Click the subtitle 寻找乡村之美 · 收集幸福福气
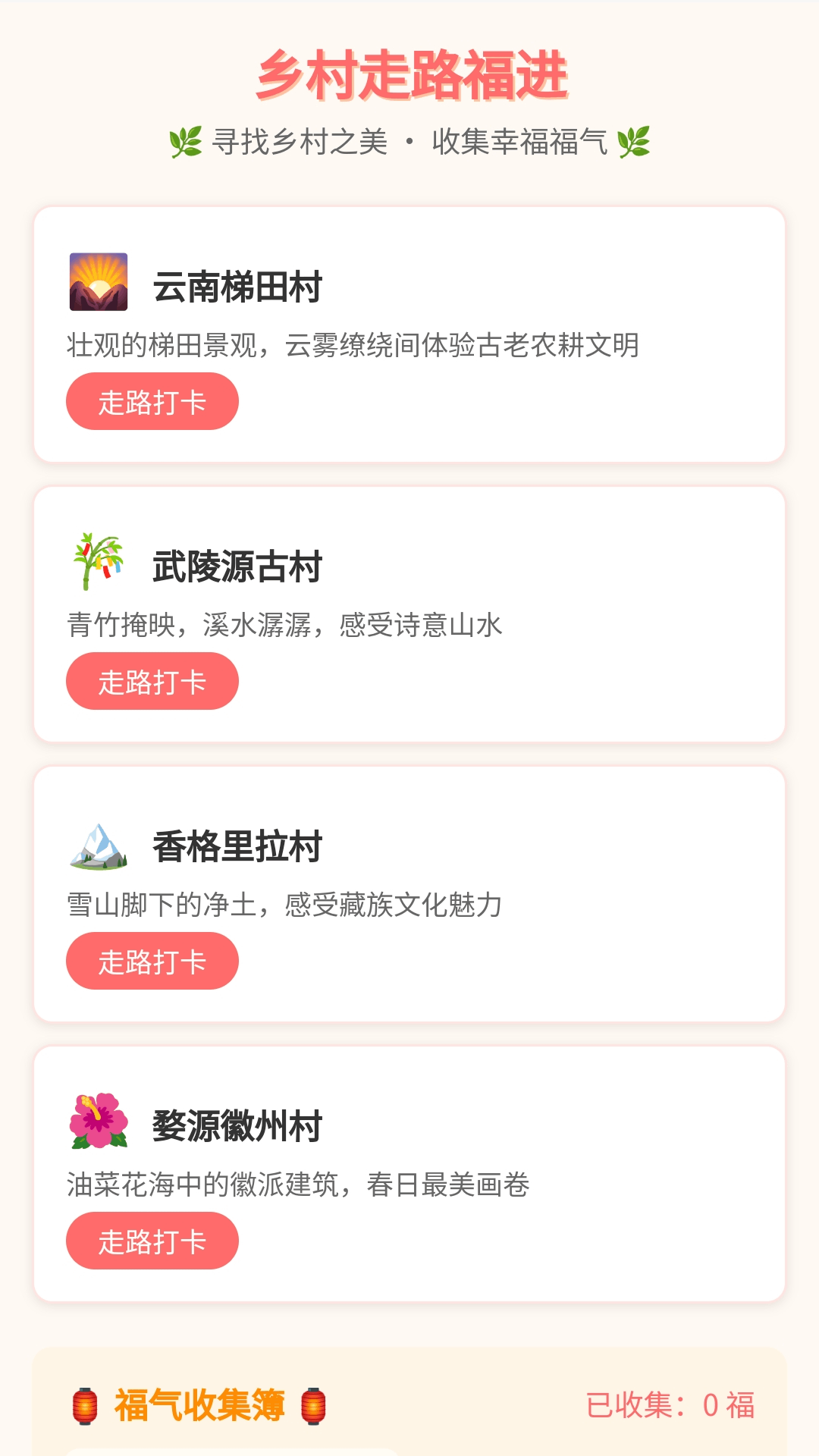The width and height of the screenshot is (819, 1456). pos(409,140)
